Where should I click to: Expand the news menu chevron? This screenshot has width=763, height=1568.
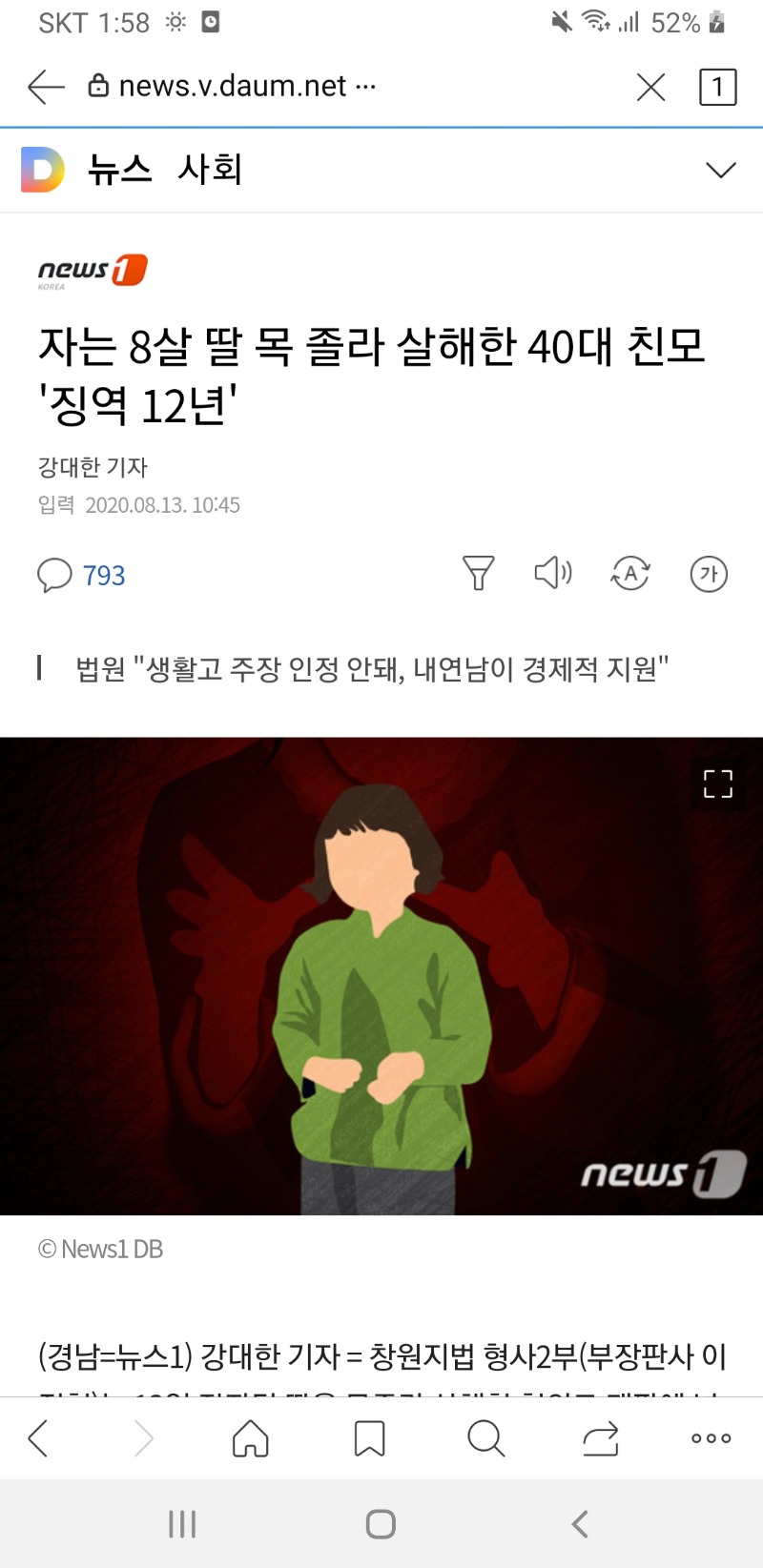[x=720, y=170]
